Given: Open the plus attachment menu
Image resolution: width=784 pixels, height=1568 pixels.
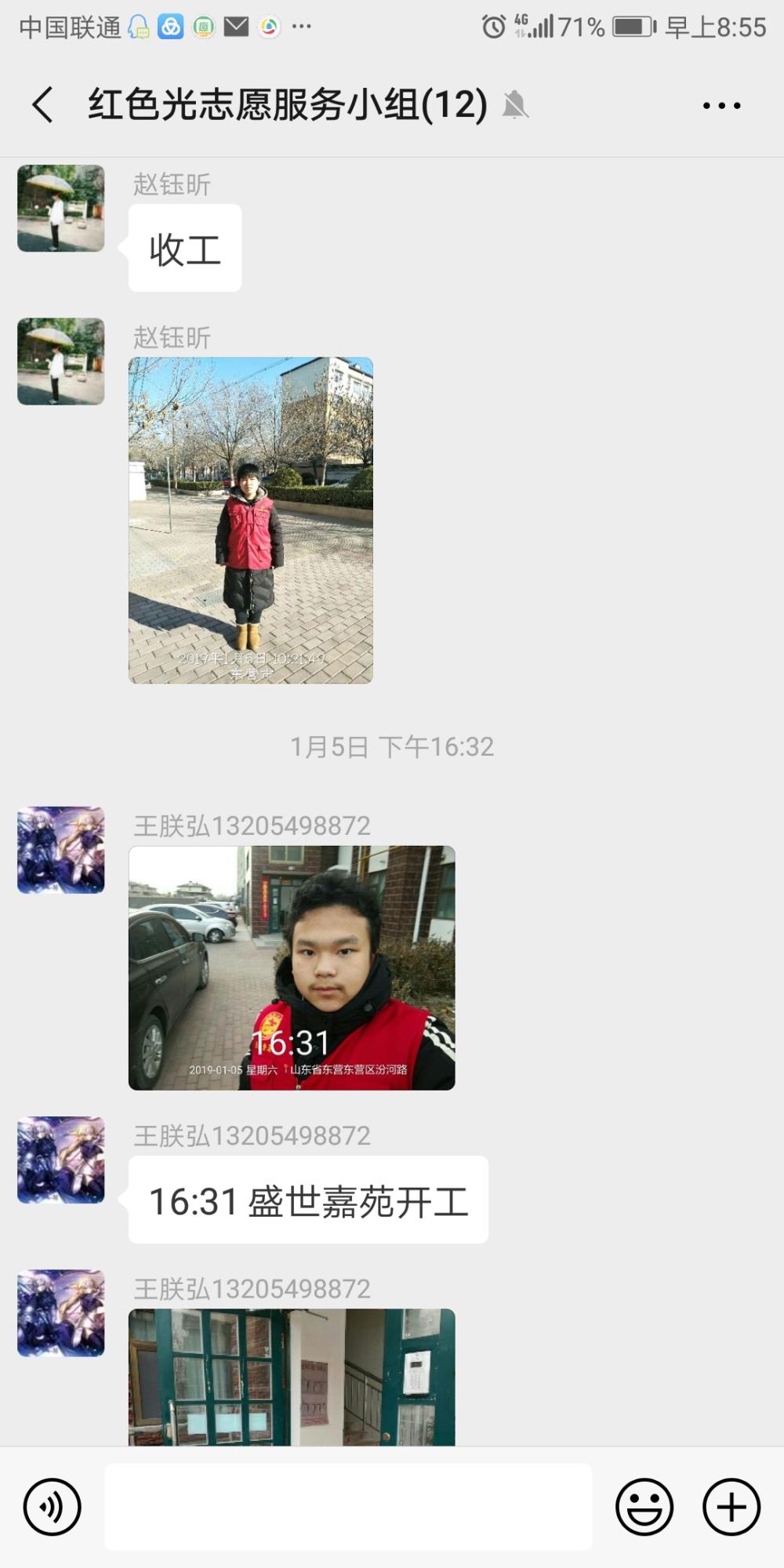Looking at the screenshot, I should coord(731,1507).
